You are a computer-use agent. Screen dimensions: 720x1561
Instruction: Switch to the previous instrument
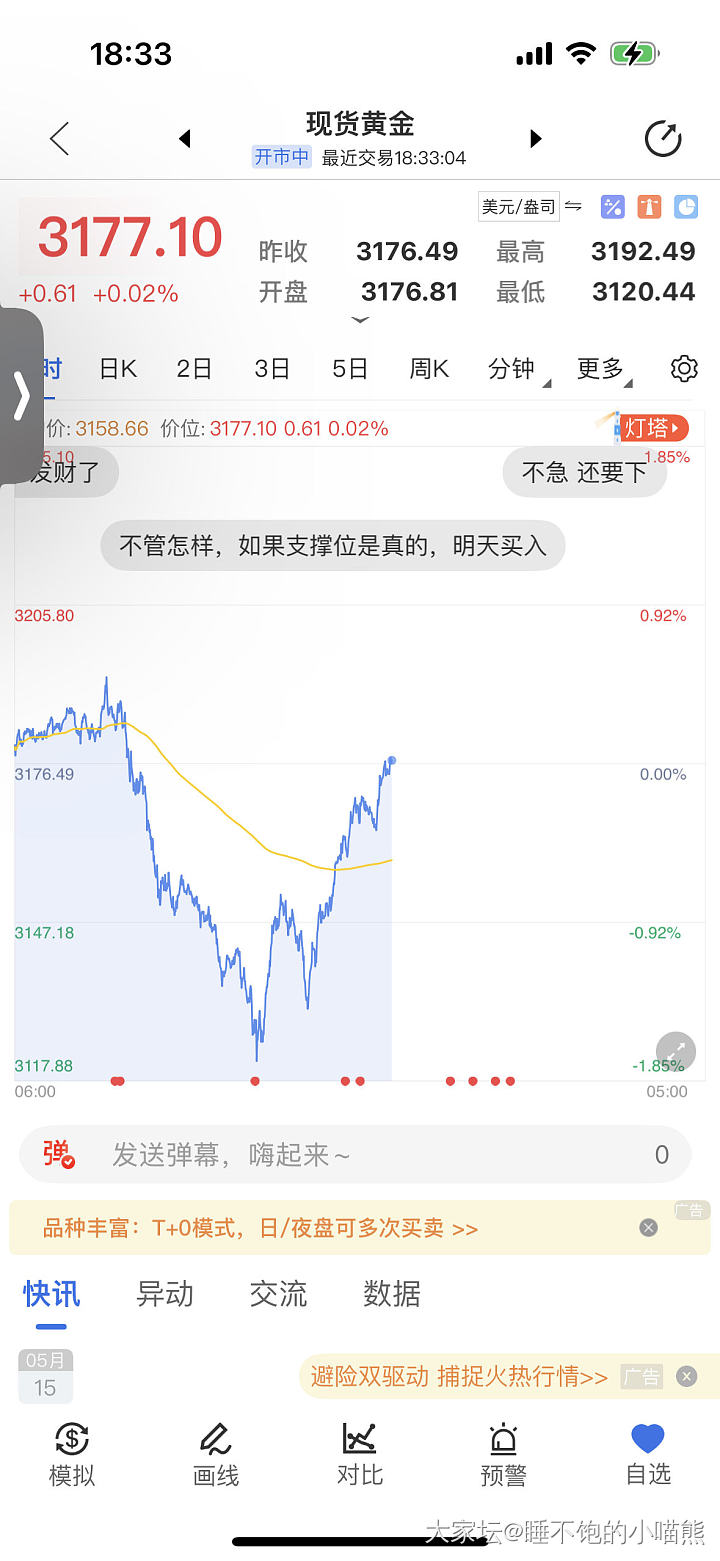pyautogui.click(x=185, y=139)
